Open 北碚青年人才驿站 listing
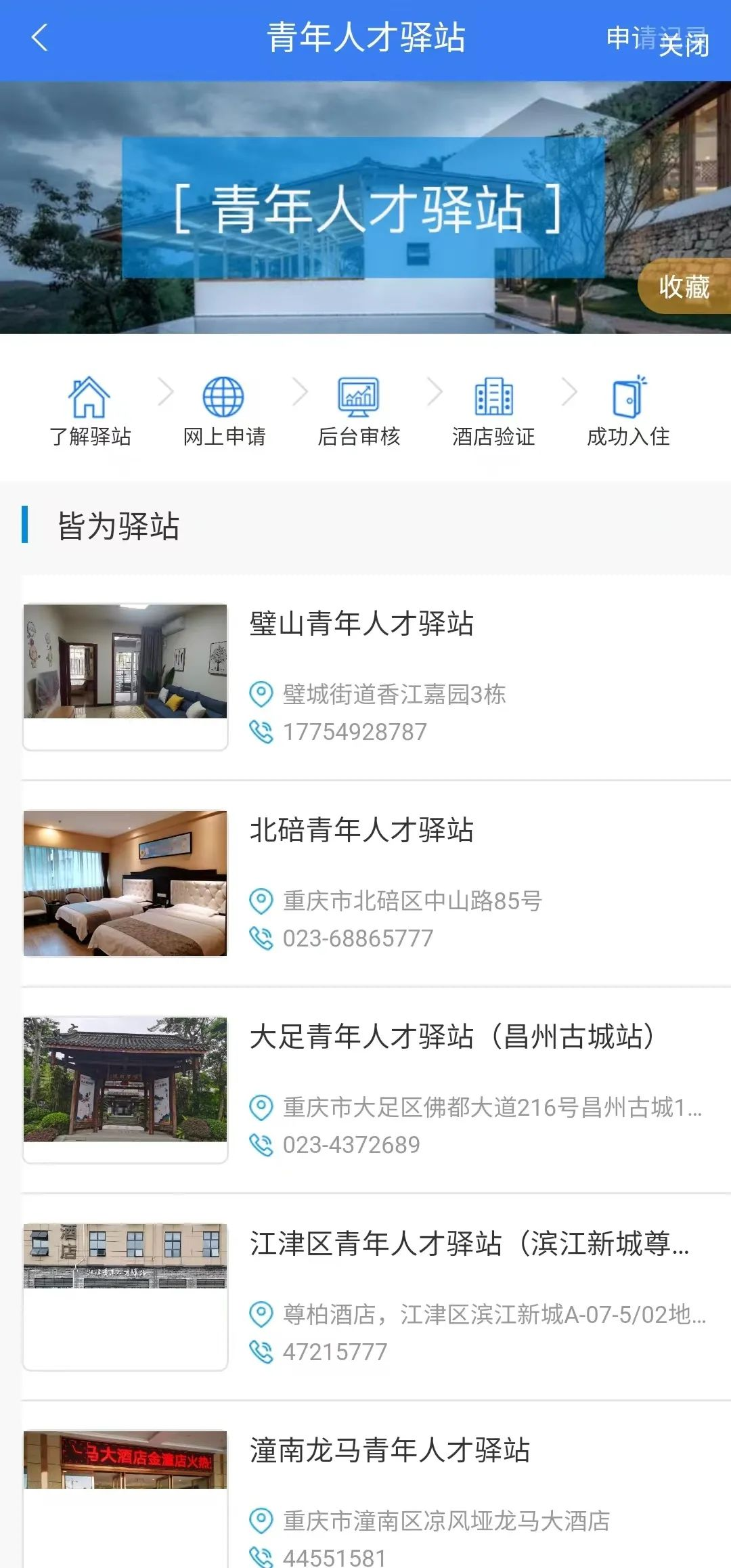This screenshot has width=731, height=1568. tap(362, 830)
